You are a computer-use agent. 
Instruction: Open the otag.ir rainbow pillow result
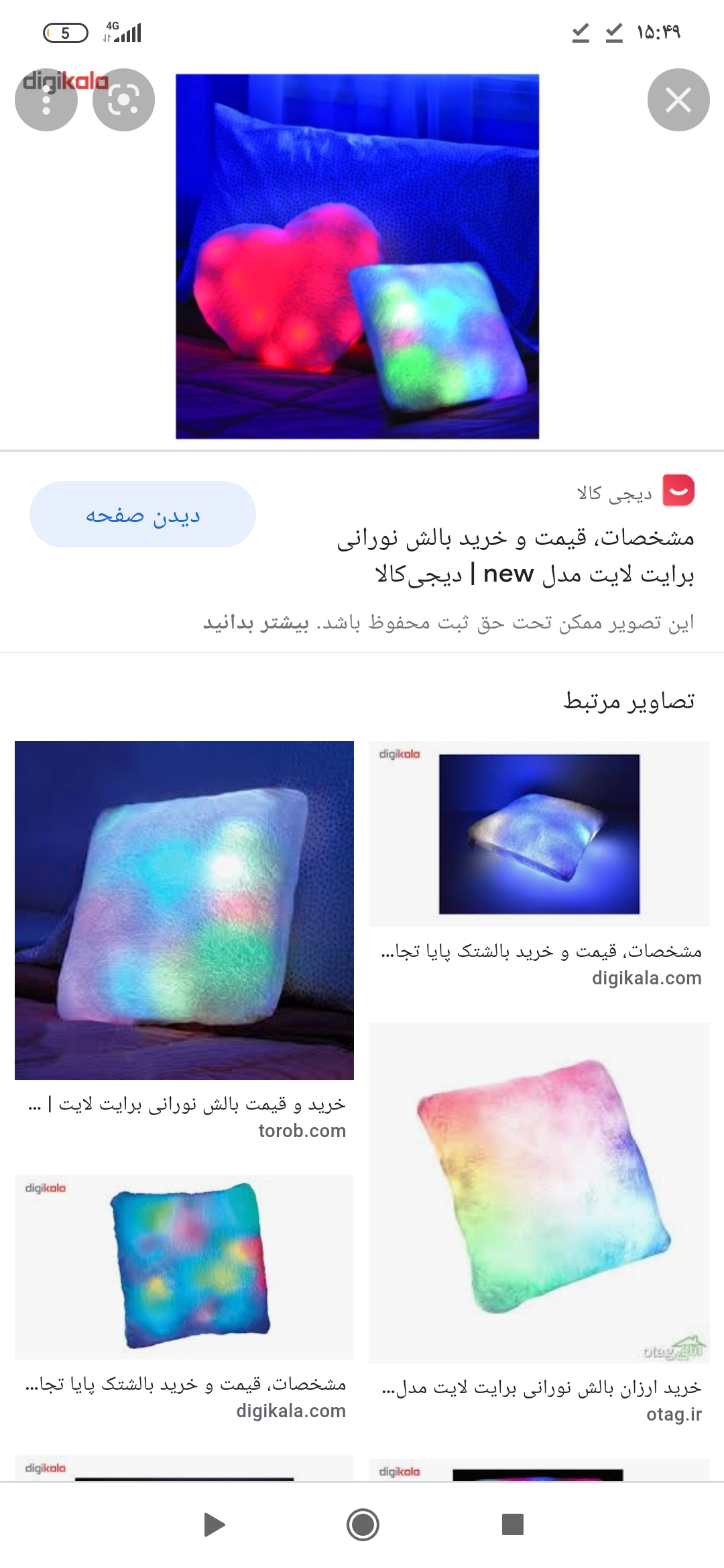coord(539,1193)
